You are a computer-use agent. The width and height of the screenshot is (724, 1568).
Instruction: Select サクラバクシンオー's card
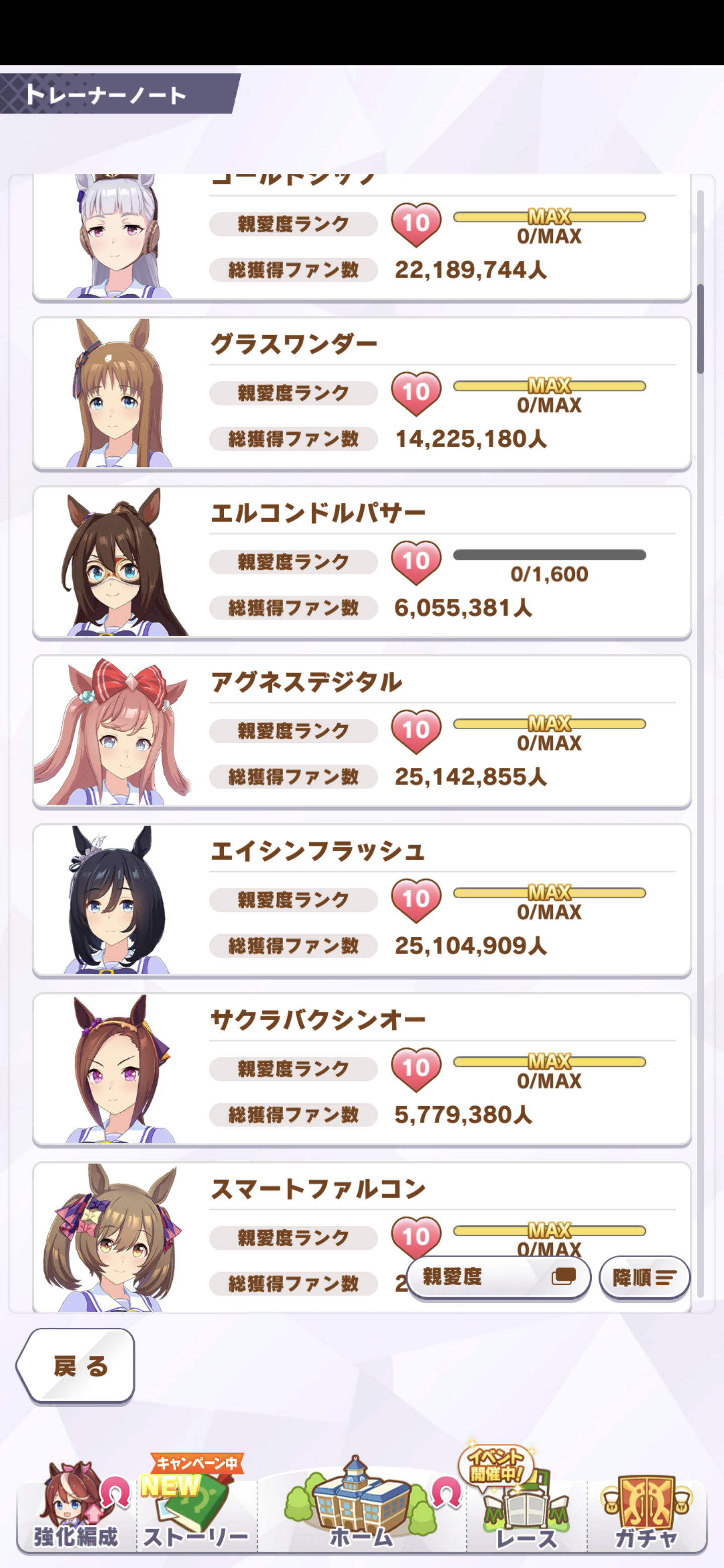361,1069
